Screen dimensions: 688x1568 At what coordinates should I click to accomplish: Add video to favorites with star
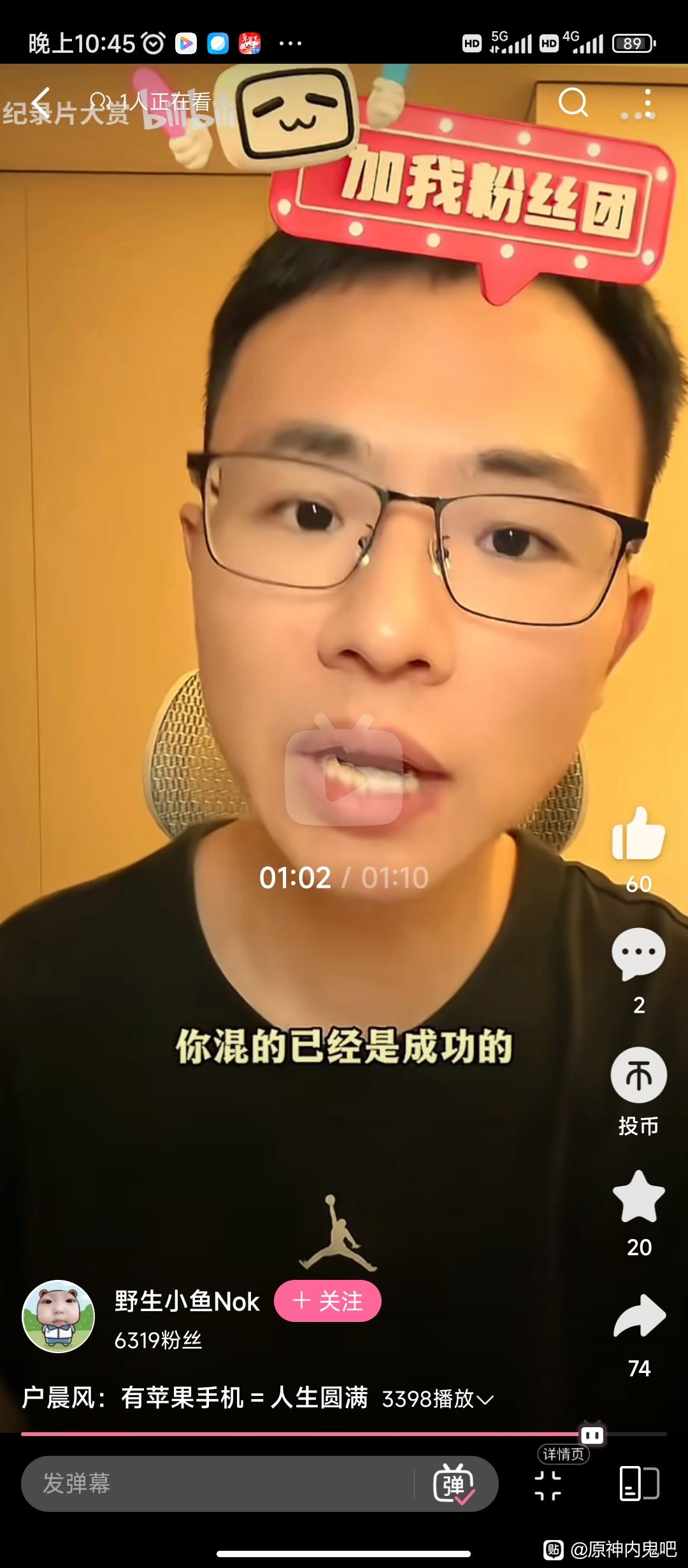[x=638, y=1198]
